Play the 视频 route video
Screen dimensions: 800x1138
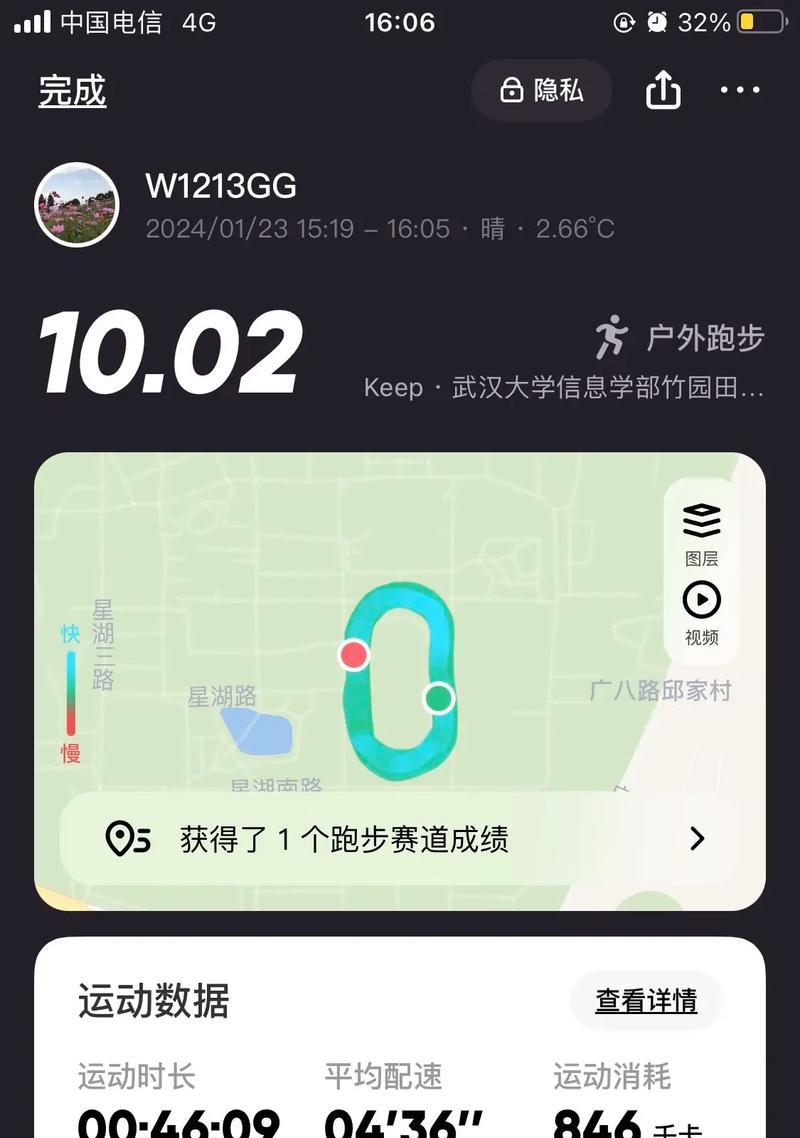point(702,613)
